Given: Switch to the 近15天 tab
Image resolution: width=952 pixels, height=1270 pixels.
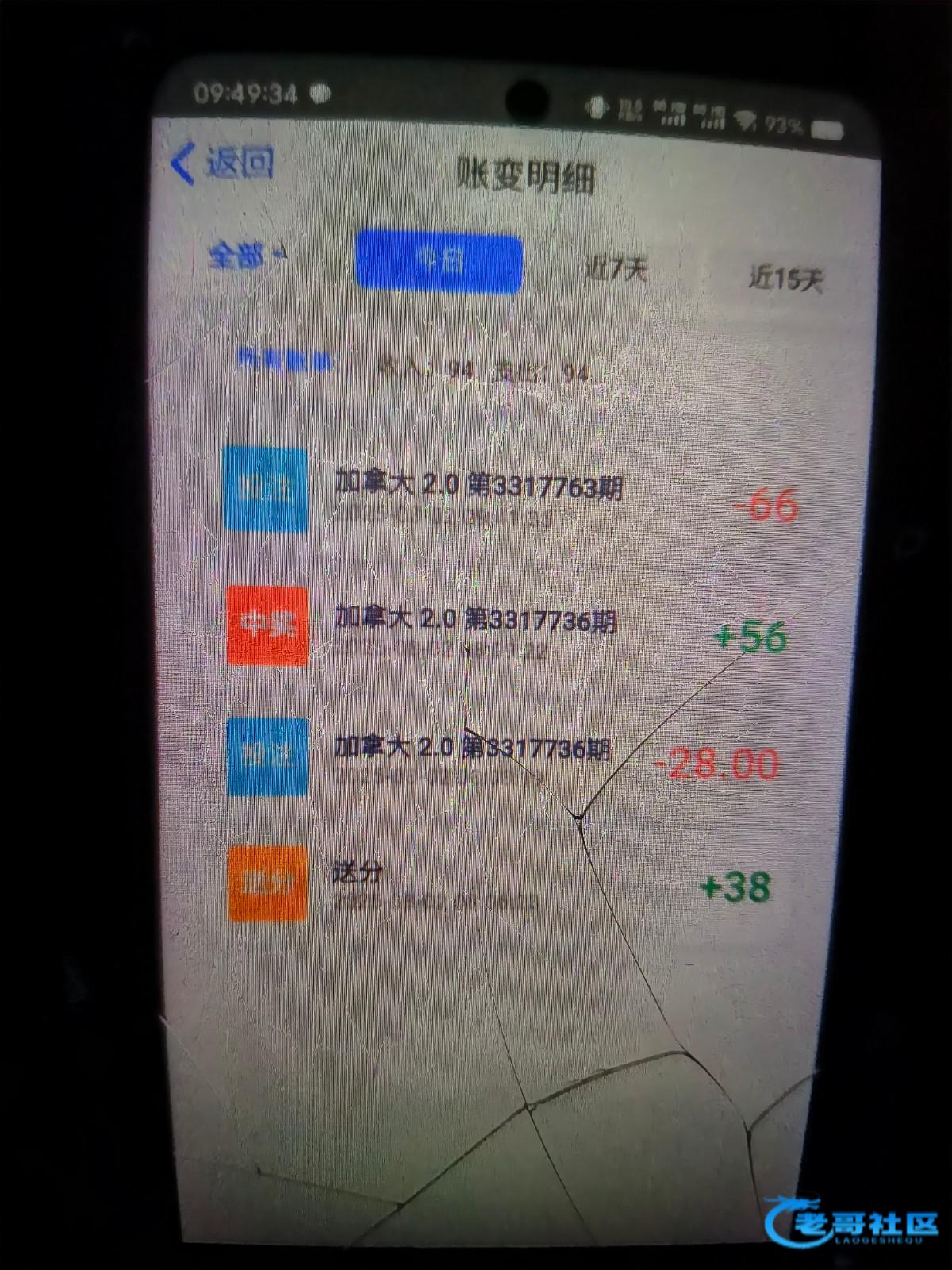Looking at the screenshot, I should coord(785,278).
